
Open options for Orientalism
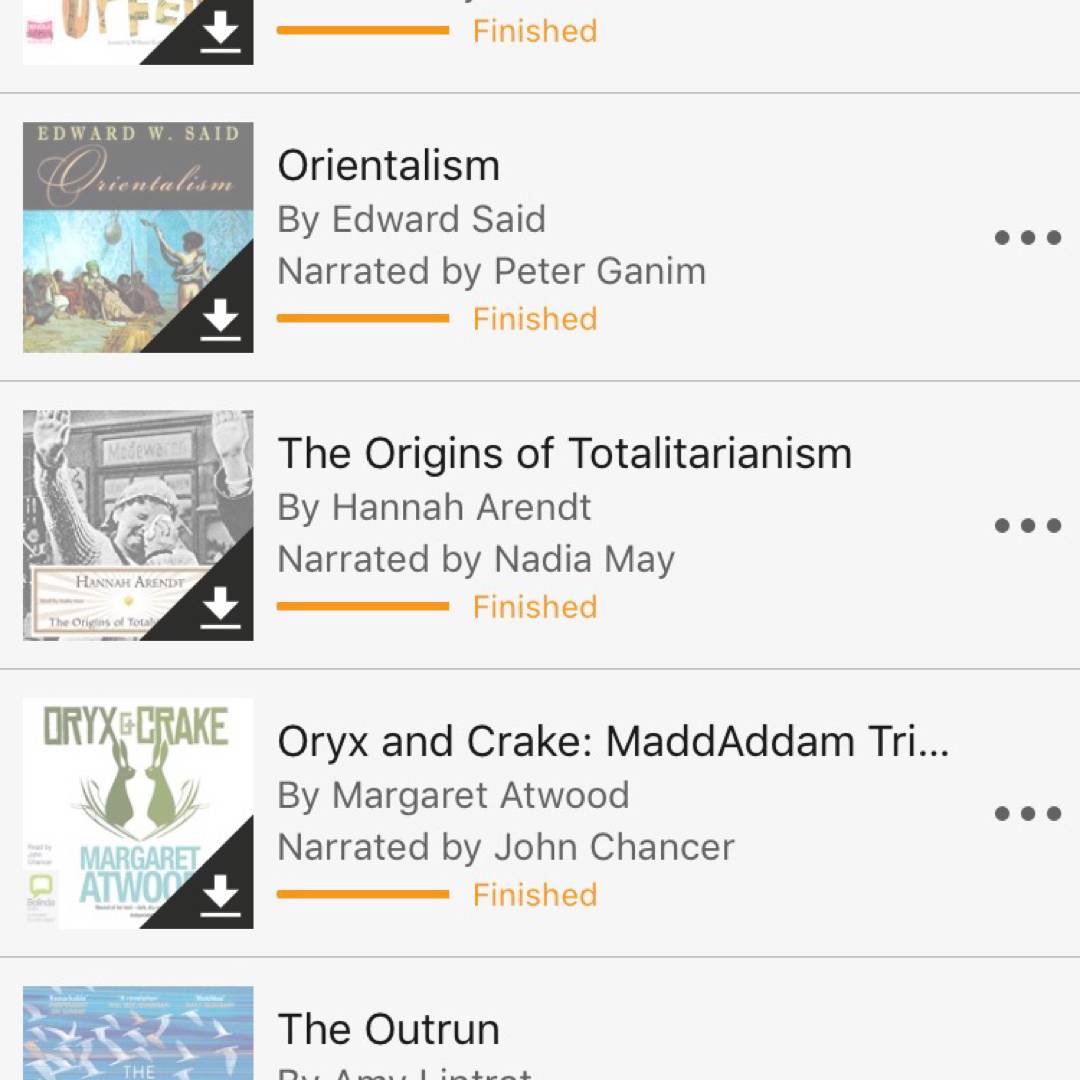(x=1027, y=238)
